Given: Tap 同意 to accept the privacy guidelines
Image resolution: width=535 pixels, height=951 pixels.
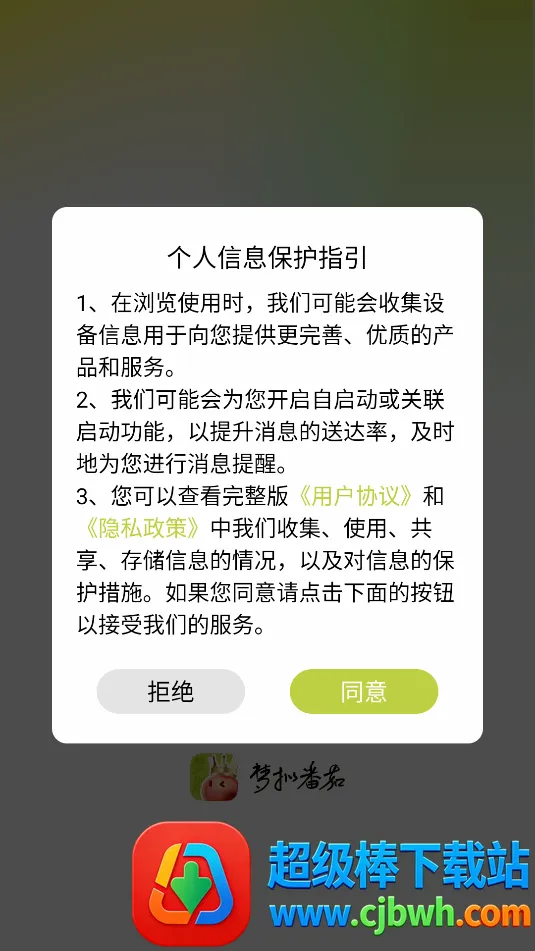Looking at the screenshot, I should point(364,691).
